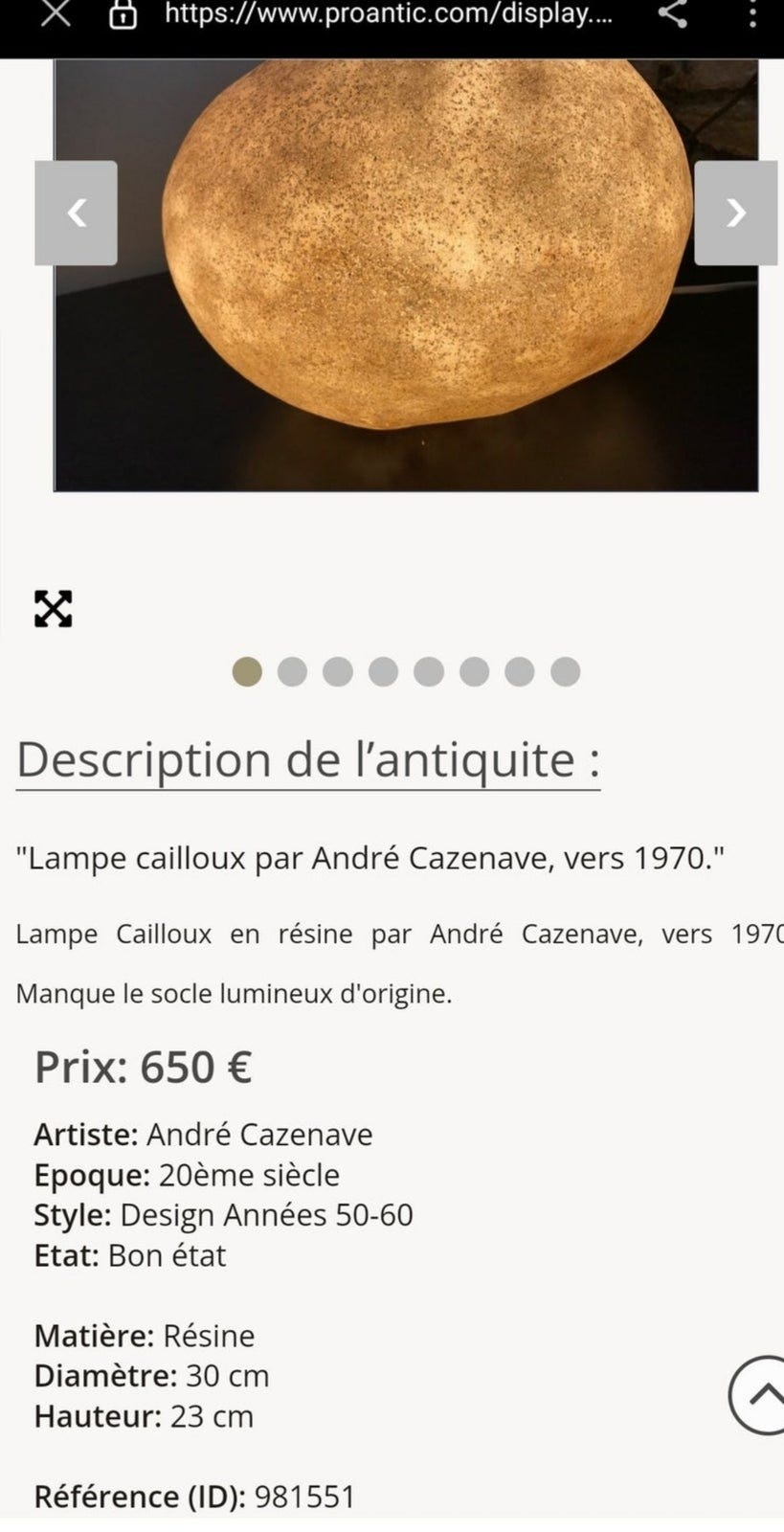
Task: Select the sixth pagination dot
Action: [x=474, y=672]
